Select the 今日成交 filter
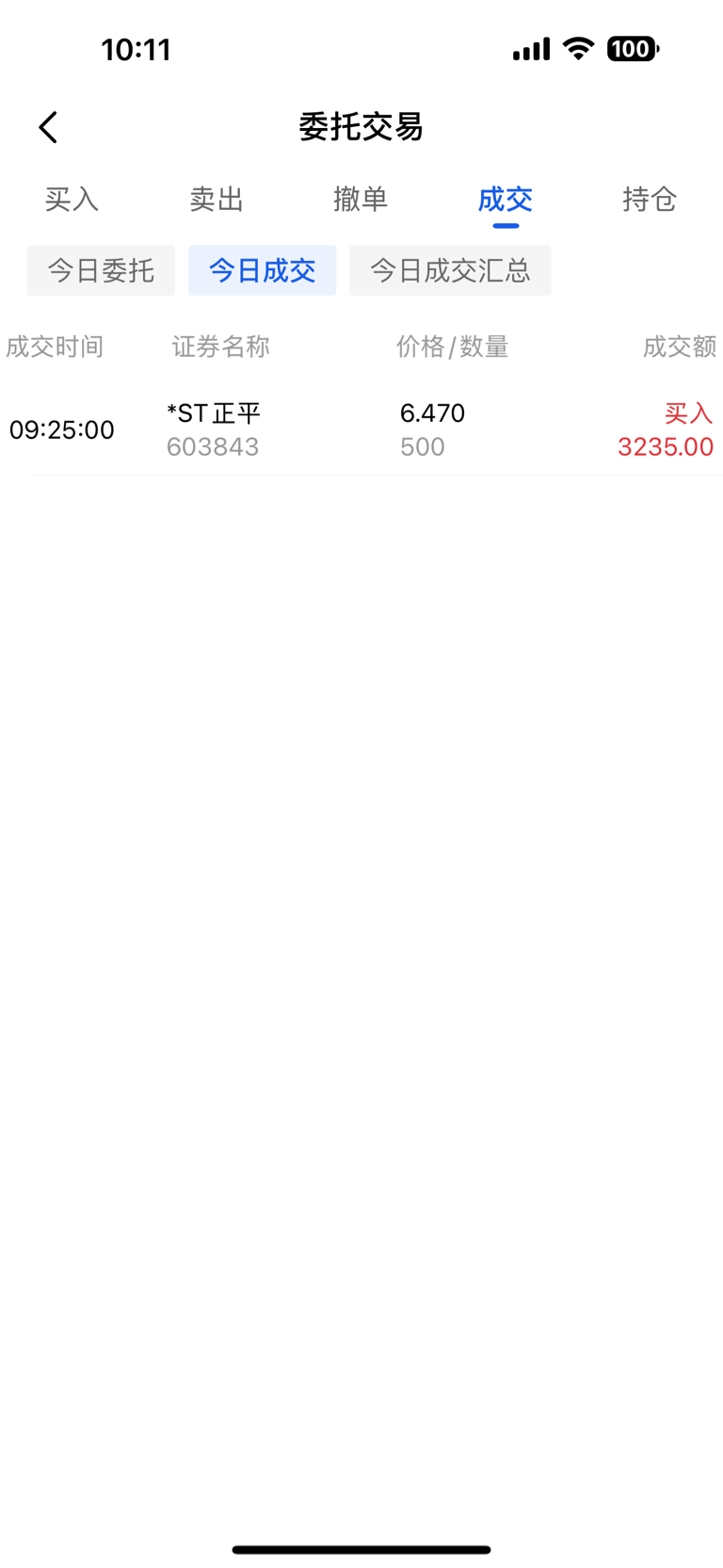The height and width of the screenshot is (1568, 723). [x=262, y=270]
